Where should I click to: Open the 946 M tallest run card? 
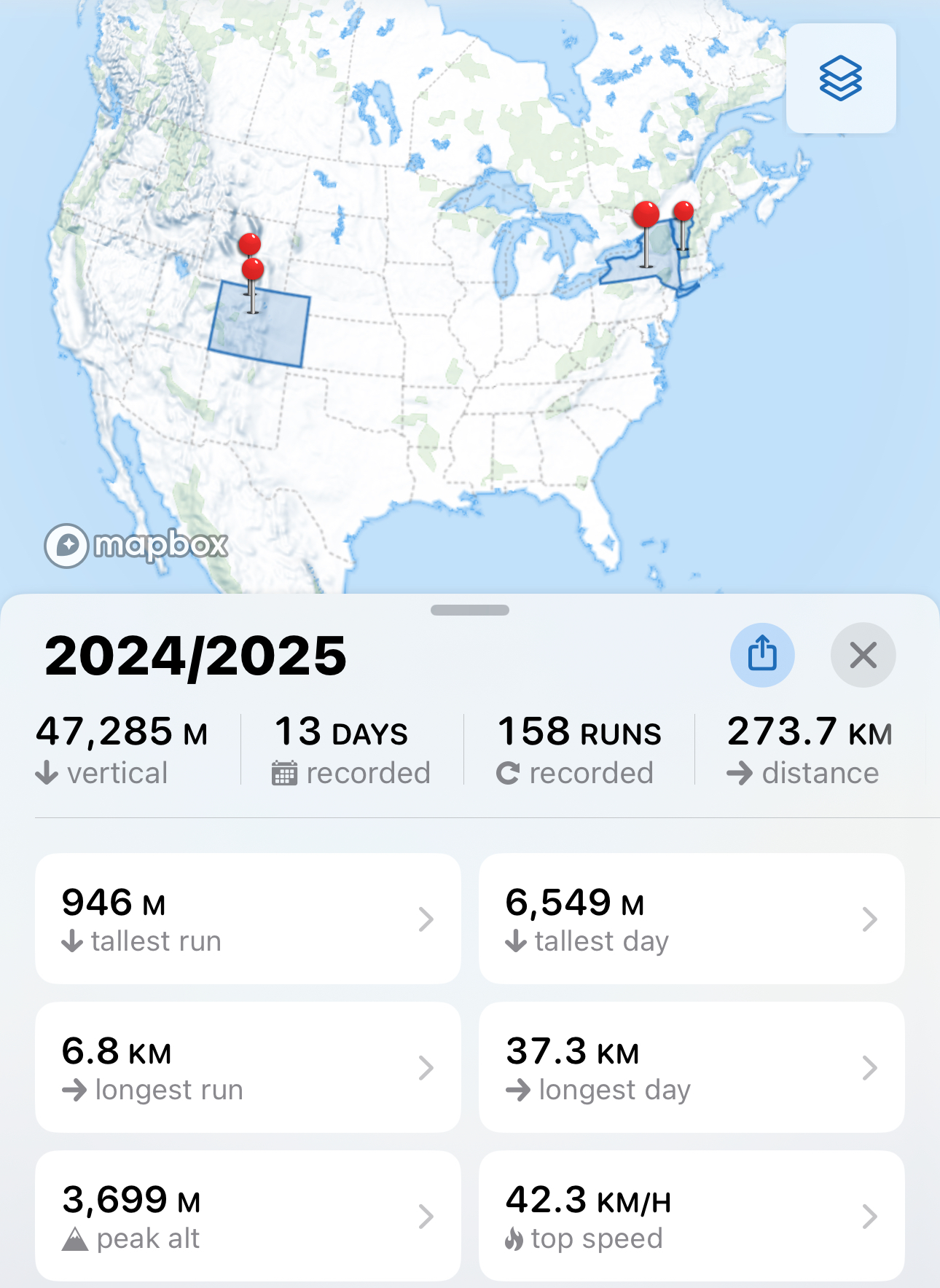pyautogui.click(x=248, y=919)
